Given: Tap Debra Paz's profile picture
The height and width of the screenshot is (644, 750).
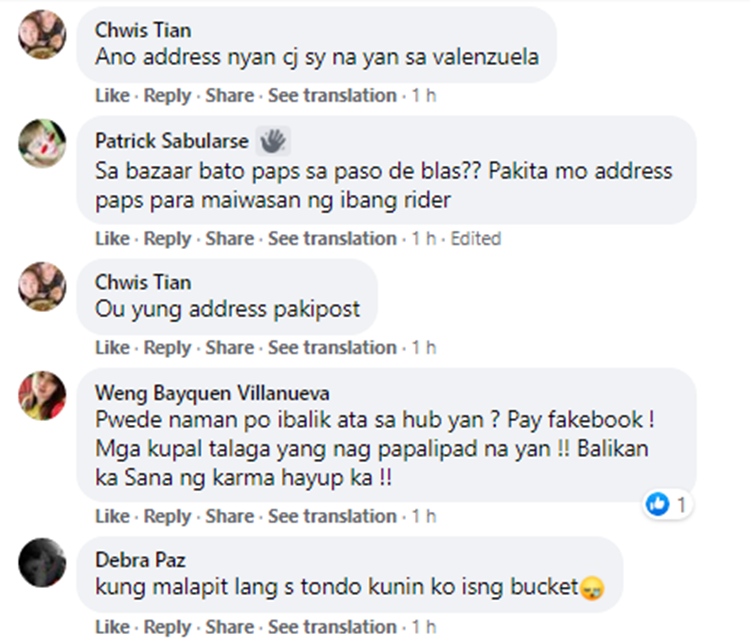Looking at the screenshot, I should coord(42,565).
